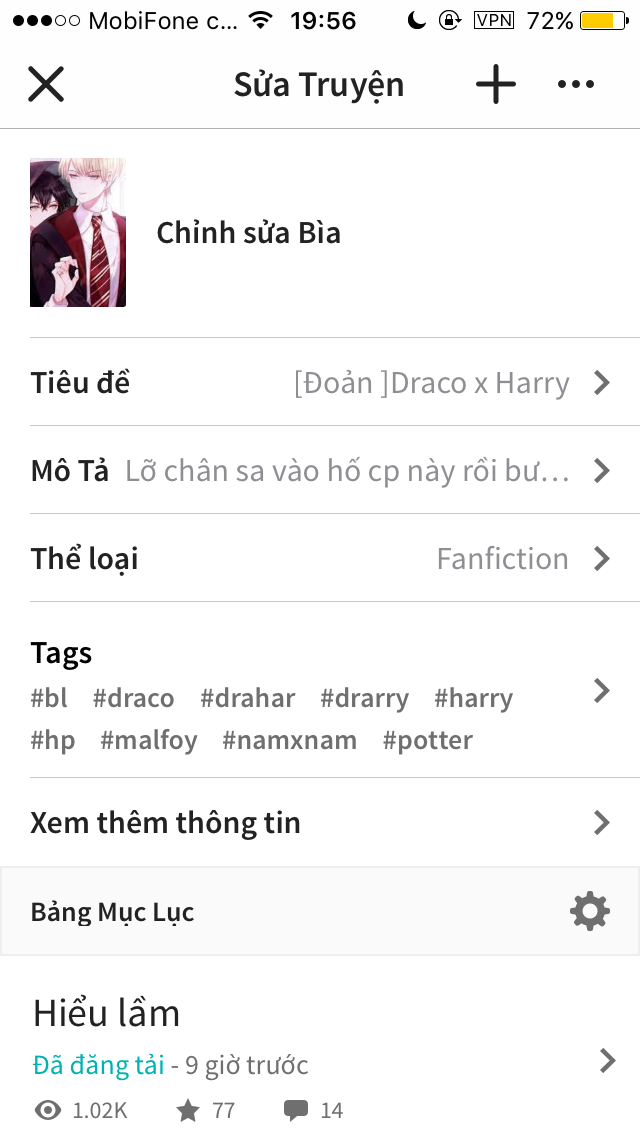Tap the story cover thumbnail

[x=78, y=232]
